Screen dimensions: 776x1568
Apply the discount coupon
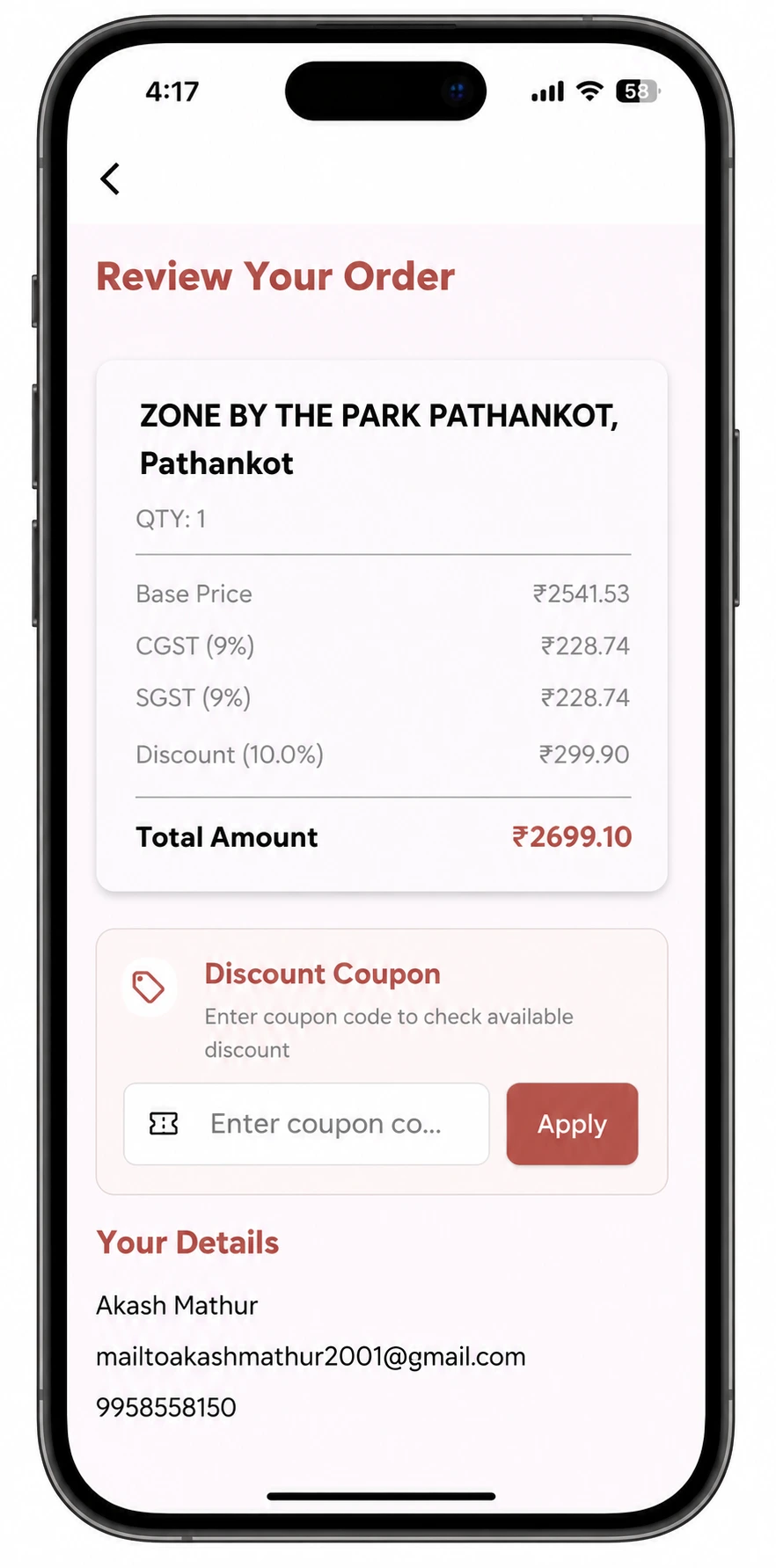pyautogui.click(x=572, y=1124)
